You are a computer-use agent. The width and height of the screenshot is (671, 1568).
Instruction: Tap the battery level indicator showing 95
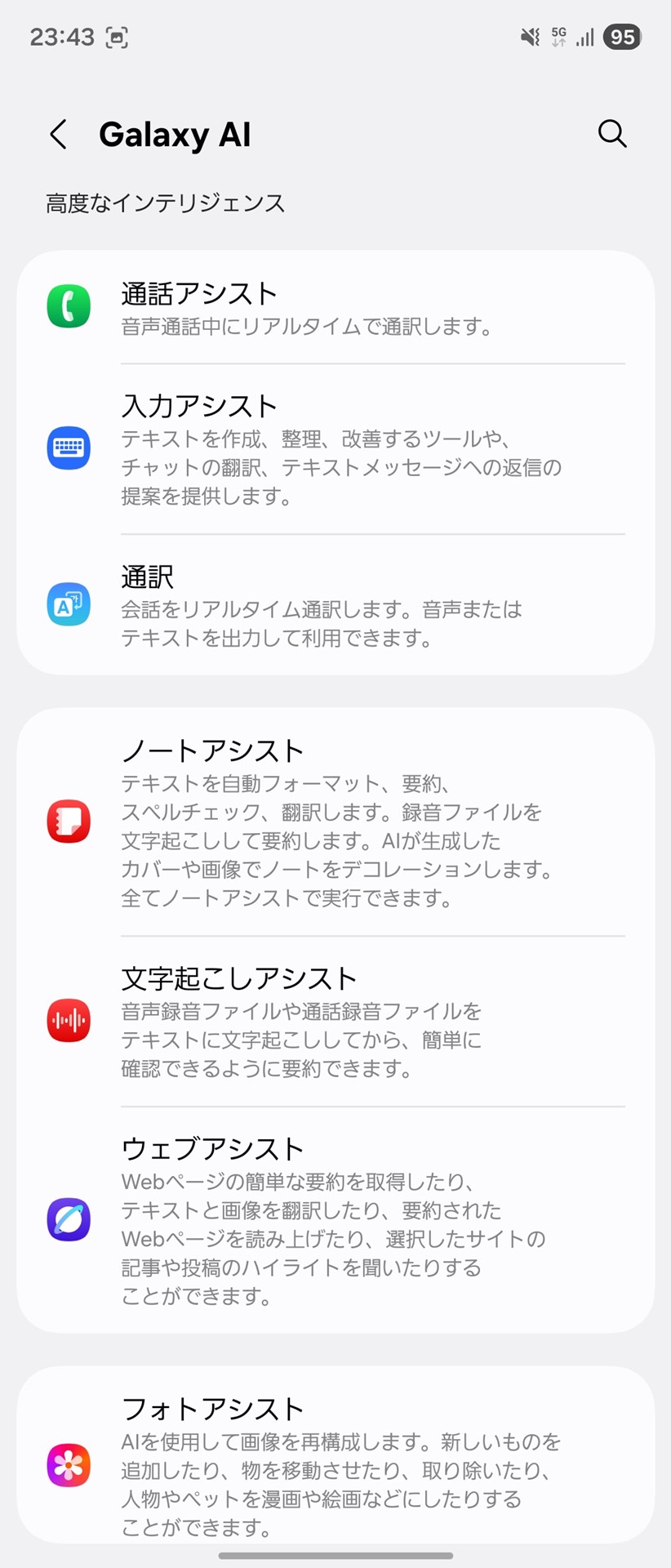click(621, 37)
